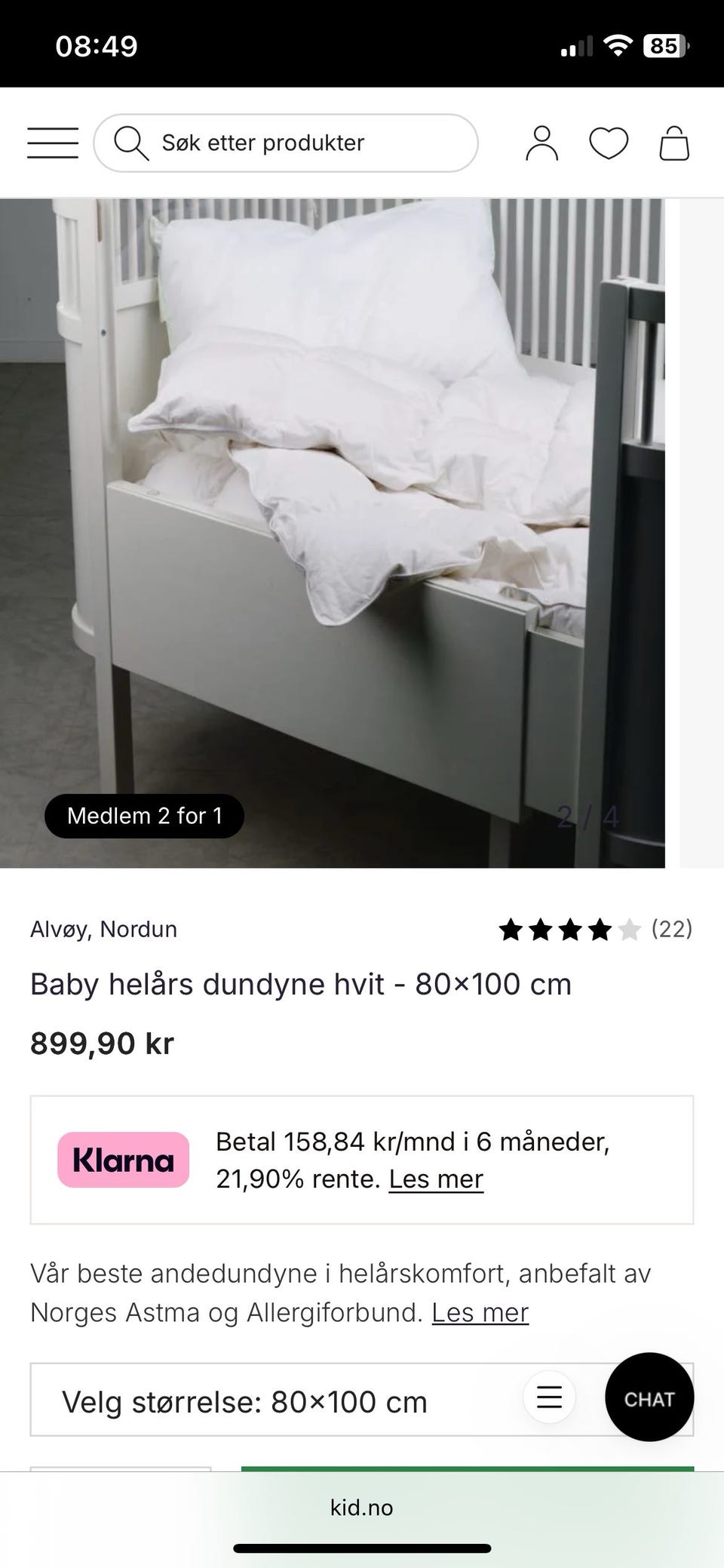Screen dimensions: 724x1568
Task: Open the wishlist heart icon
Action: 609,143
